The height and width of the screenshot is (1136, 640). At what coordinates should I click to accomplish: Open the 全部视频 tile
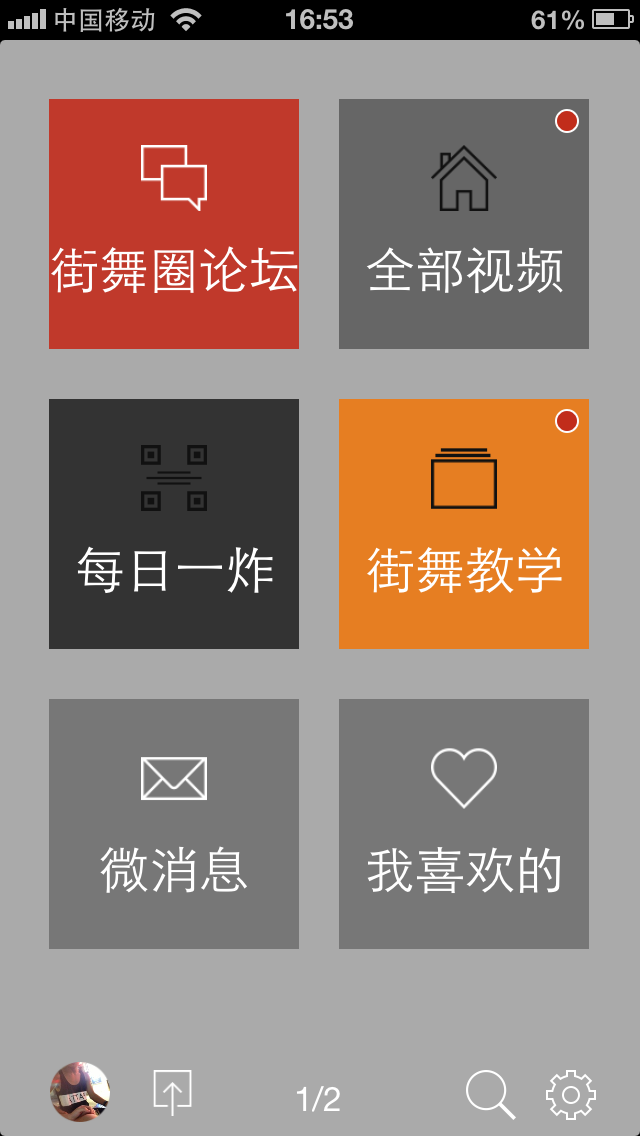[x=464, y=224]
